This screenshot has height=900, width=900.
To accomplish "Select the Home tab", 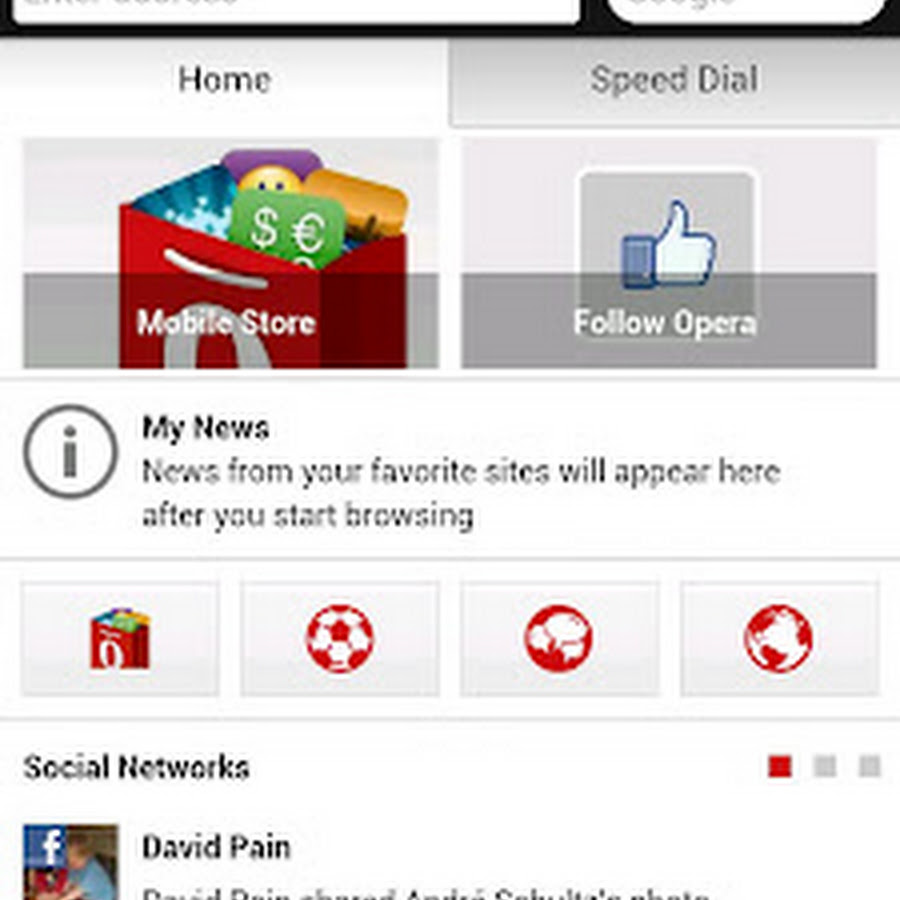I will point(224,81).
